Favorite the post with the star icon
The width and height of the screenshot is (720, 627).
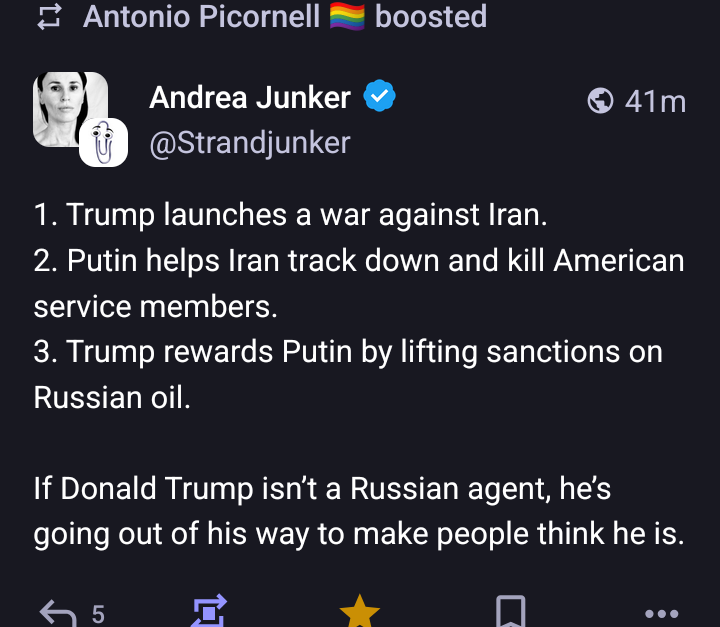point(359,612)
